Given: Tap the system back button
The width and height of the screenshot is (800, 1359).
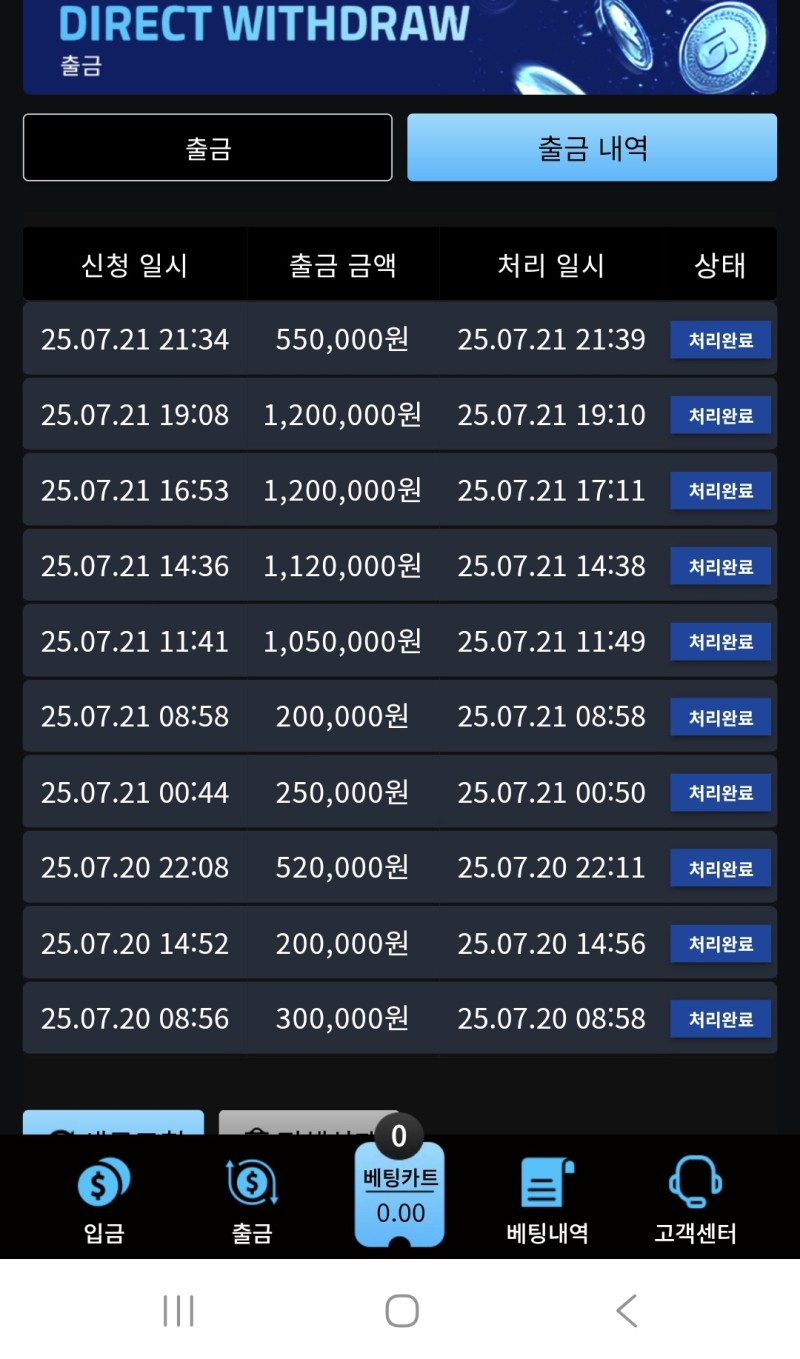Looking at the screenshot, I should [626, 1310].
